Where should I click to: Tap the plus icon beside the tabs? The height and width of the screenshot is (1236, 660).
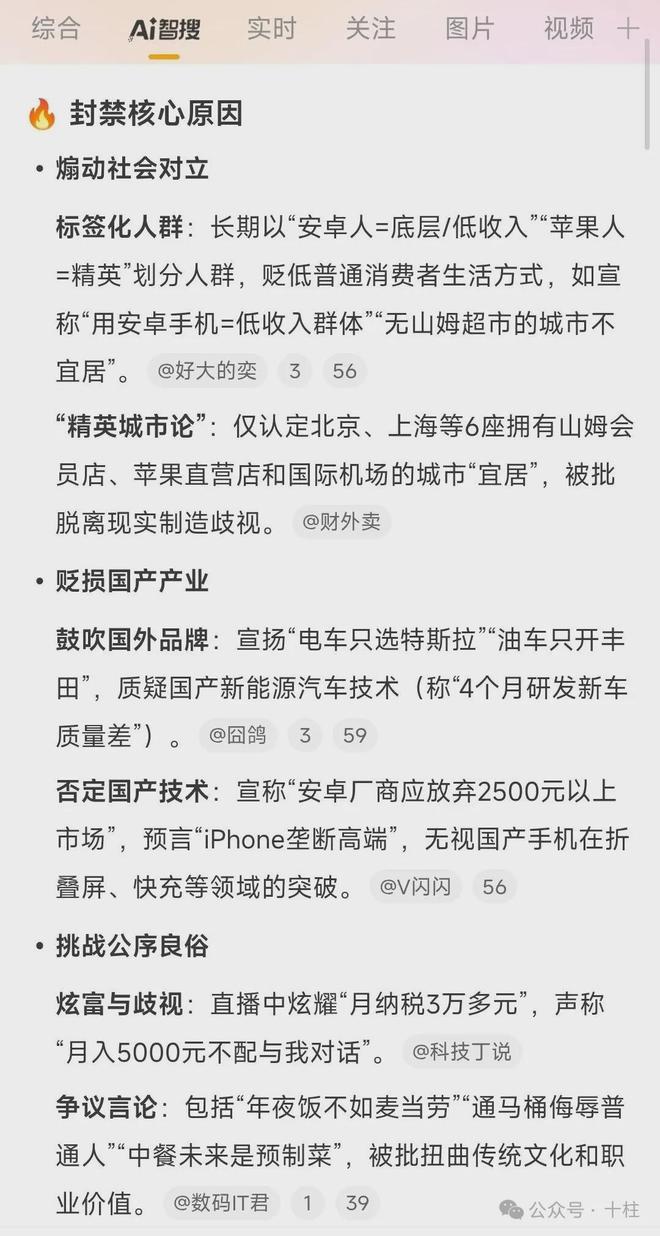[x=628, y=29]
